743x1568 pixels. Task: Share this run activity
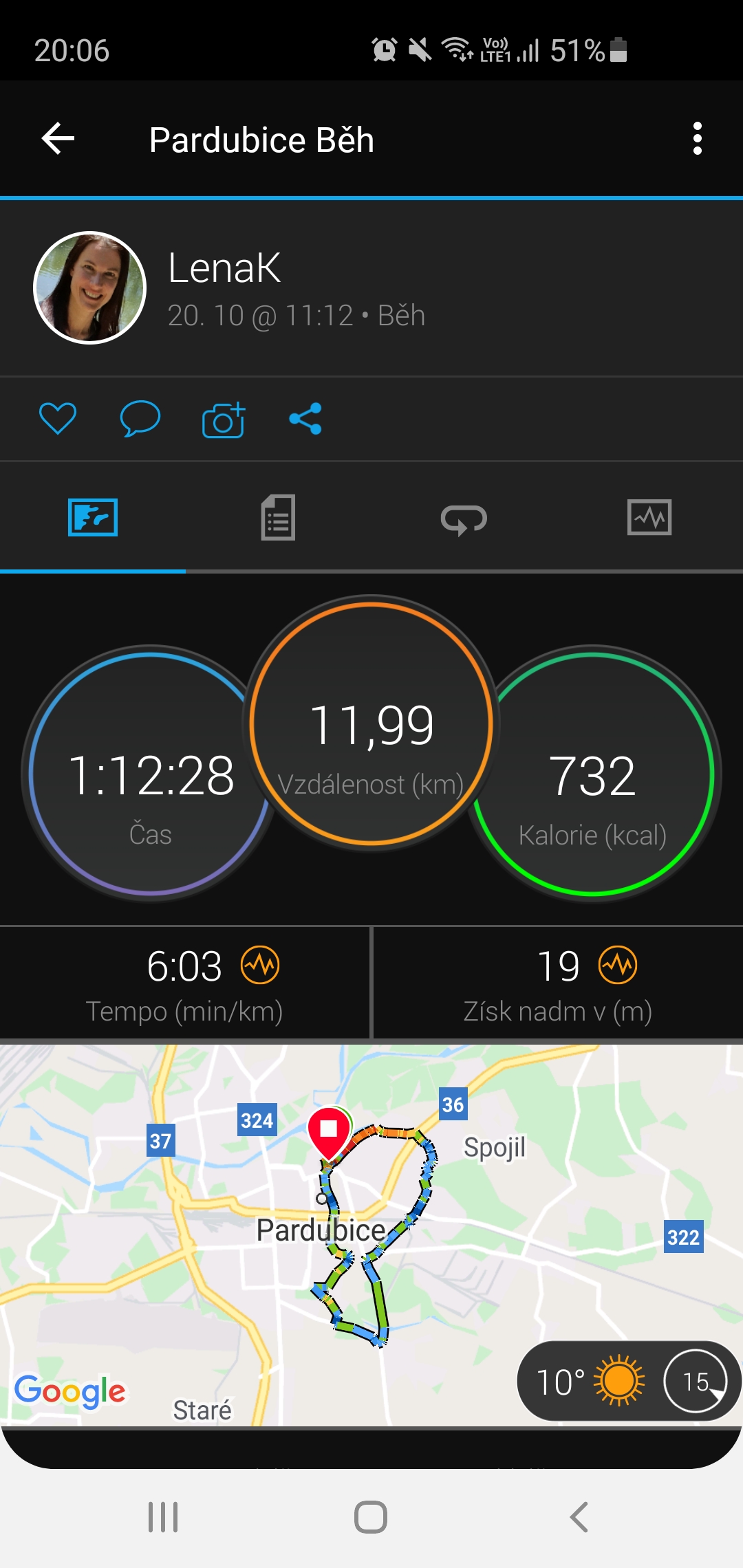[x=305, y=418]
